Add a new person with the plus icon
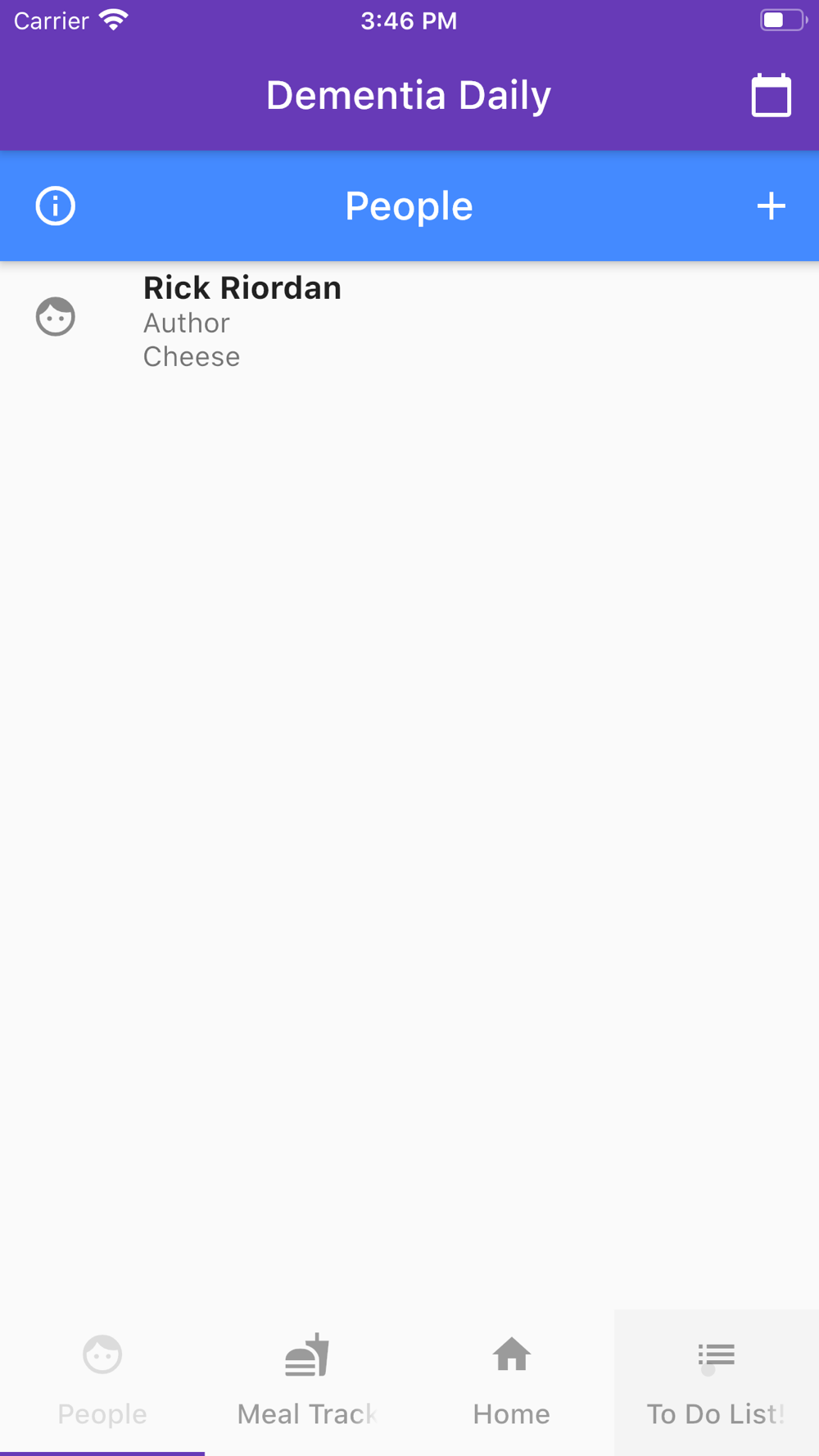The width and height of the screenshot is (819, 1456). tap(771, 206)
